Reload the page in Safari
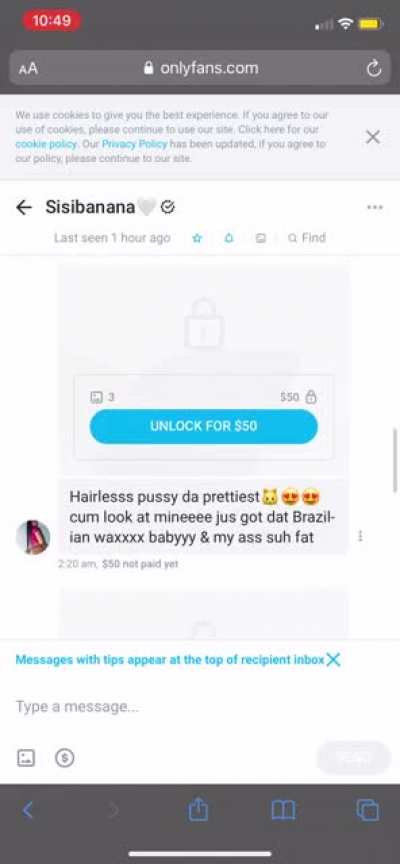Screen dimensions: 400x864 [374, 69]
